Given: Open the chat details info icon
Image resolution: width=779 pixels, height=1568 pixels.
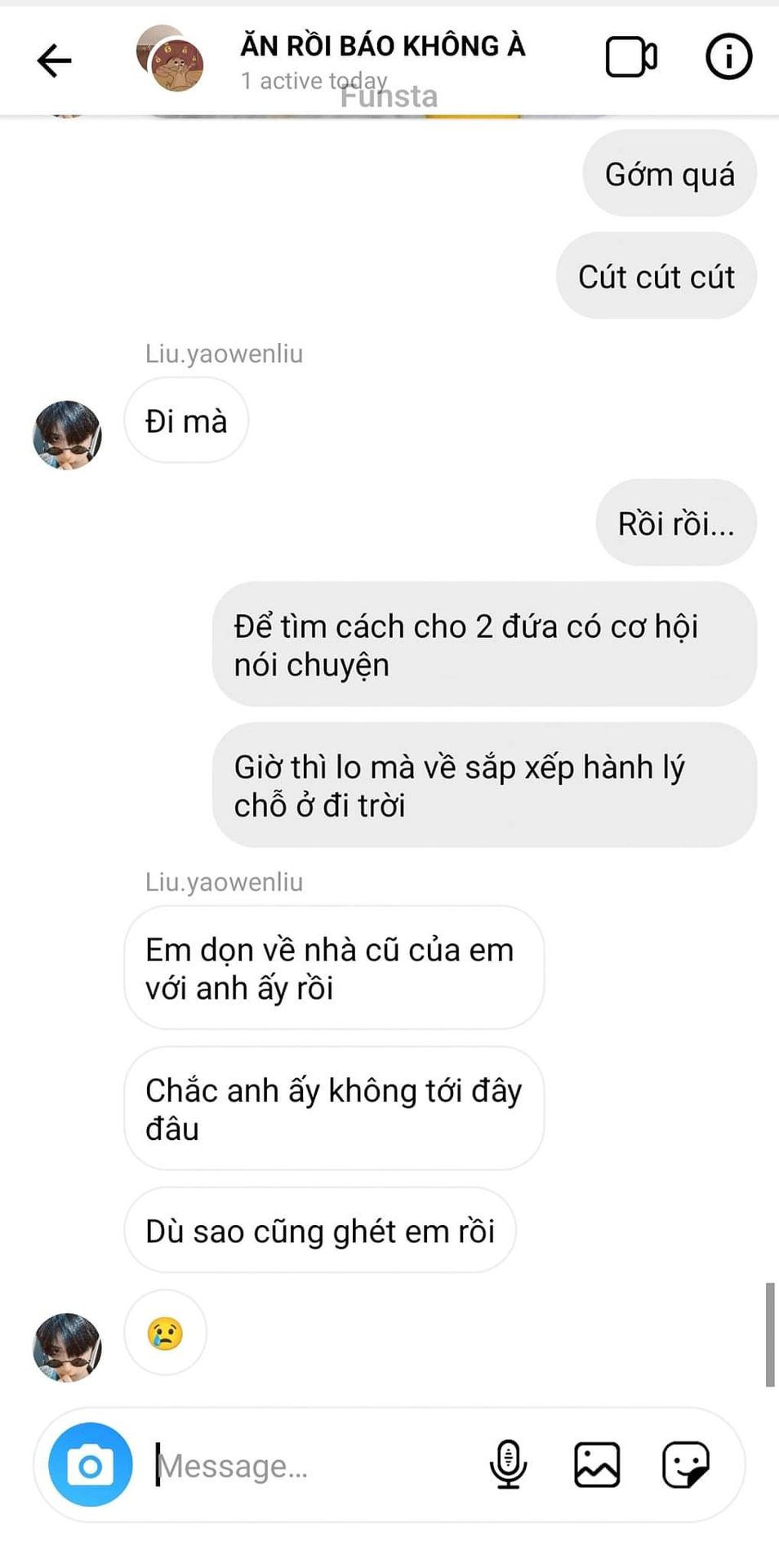Looking at the screenshot, I should point(728,56).
